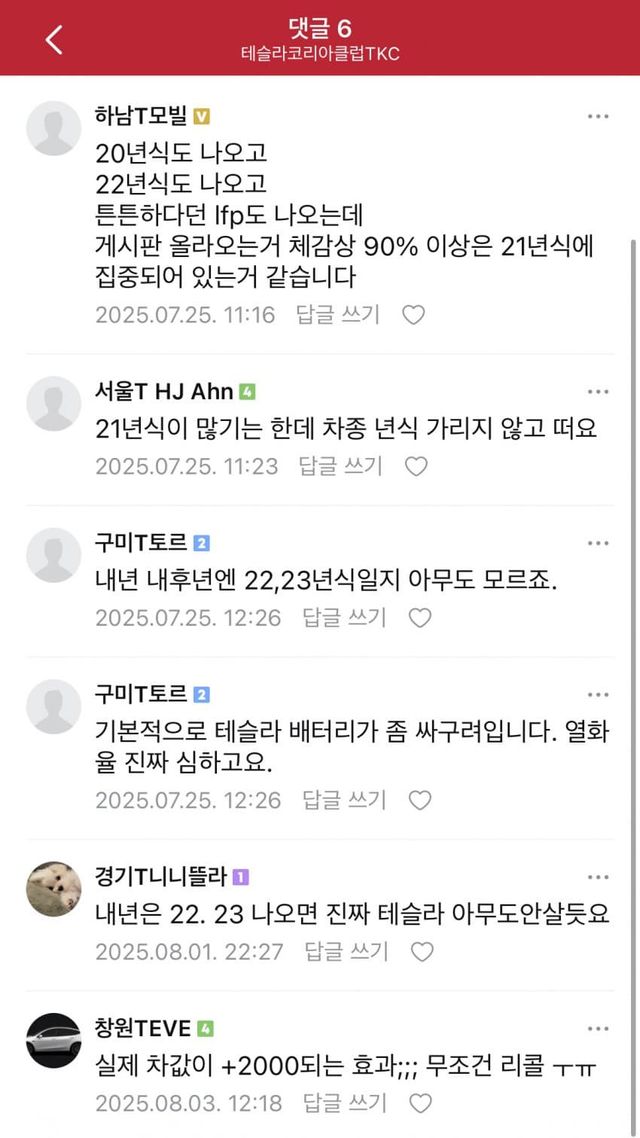
Task: Like 구미T토르's 테슬라 배터리 comment
Action: (420, 800)
